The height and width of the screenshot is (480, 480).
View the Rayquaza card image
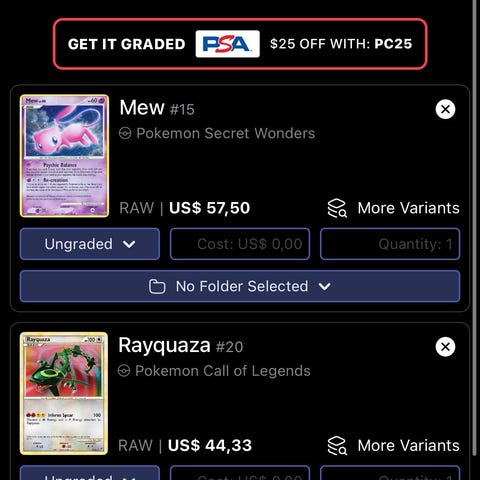[x=64, y=394]
